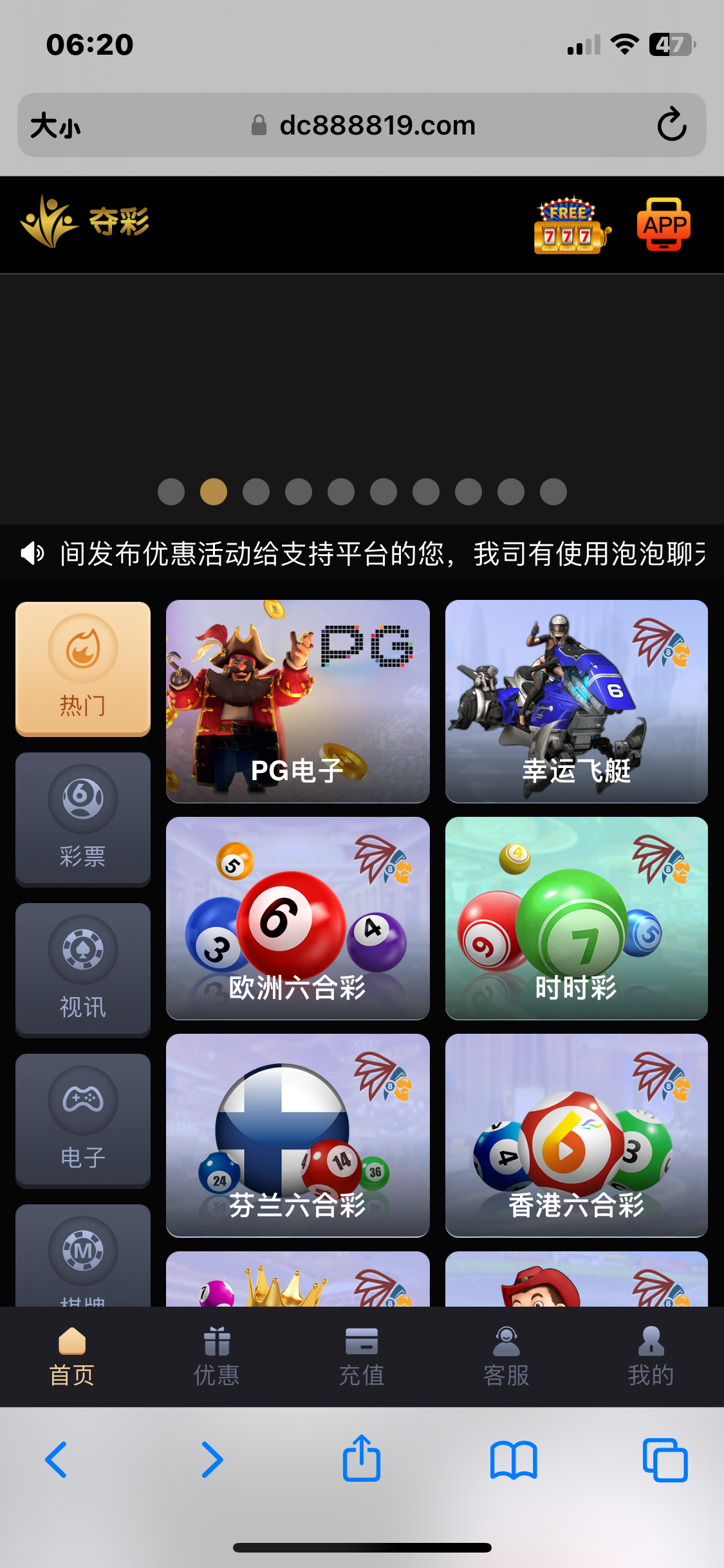Go to the 优惠 tab
724x1568 pixels.
217,1357
